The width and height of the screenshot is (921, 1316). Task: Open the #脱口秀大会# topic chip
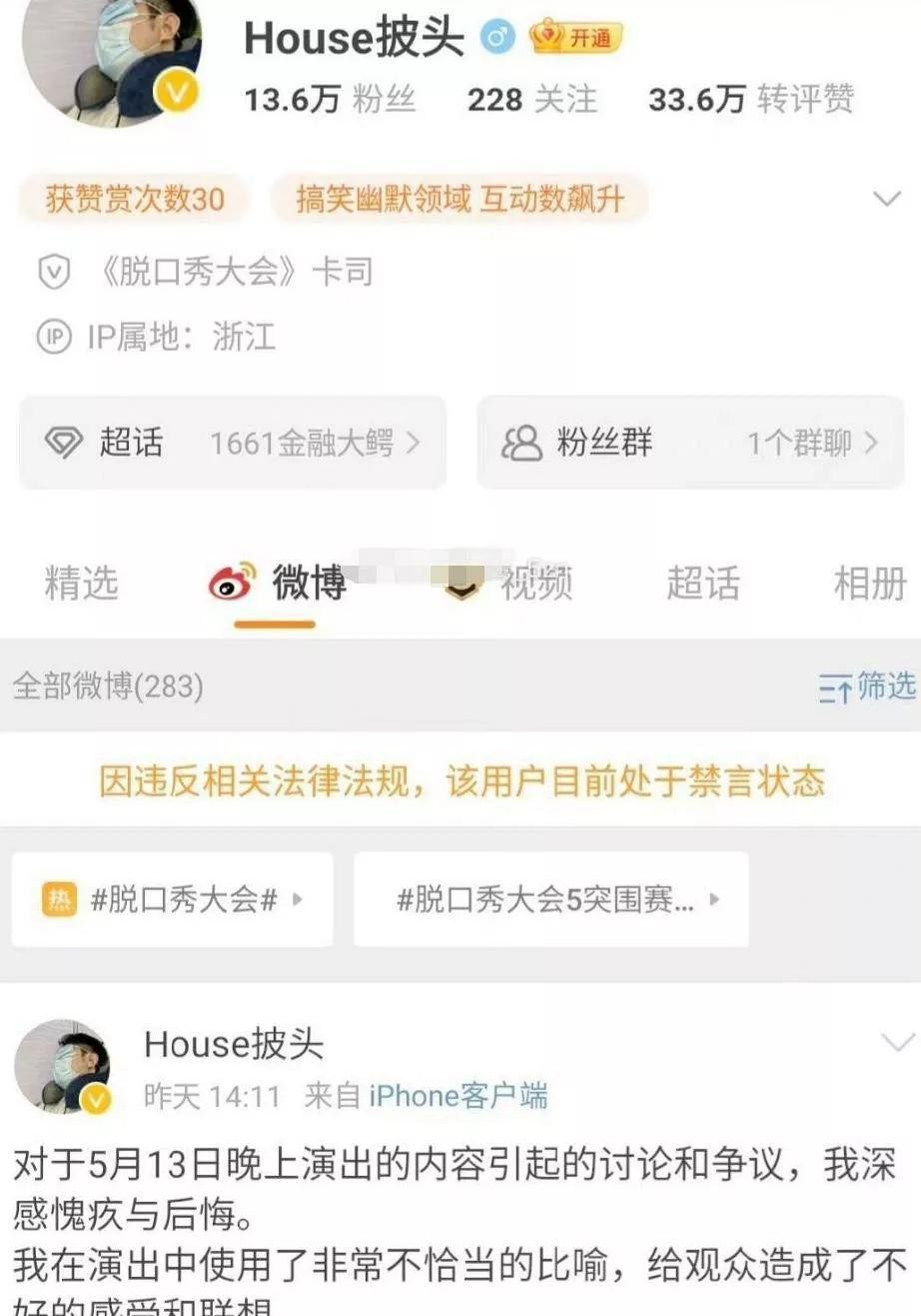tap(172, 899)
